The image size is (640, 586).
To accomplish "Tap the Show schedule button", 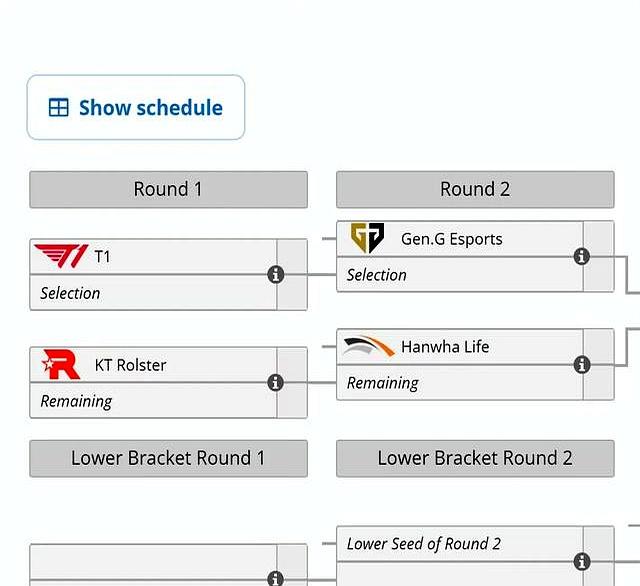I will click(x=136, y=108).
